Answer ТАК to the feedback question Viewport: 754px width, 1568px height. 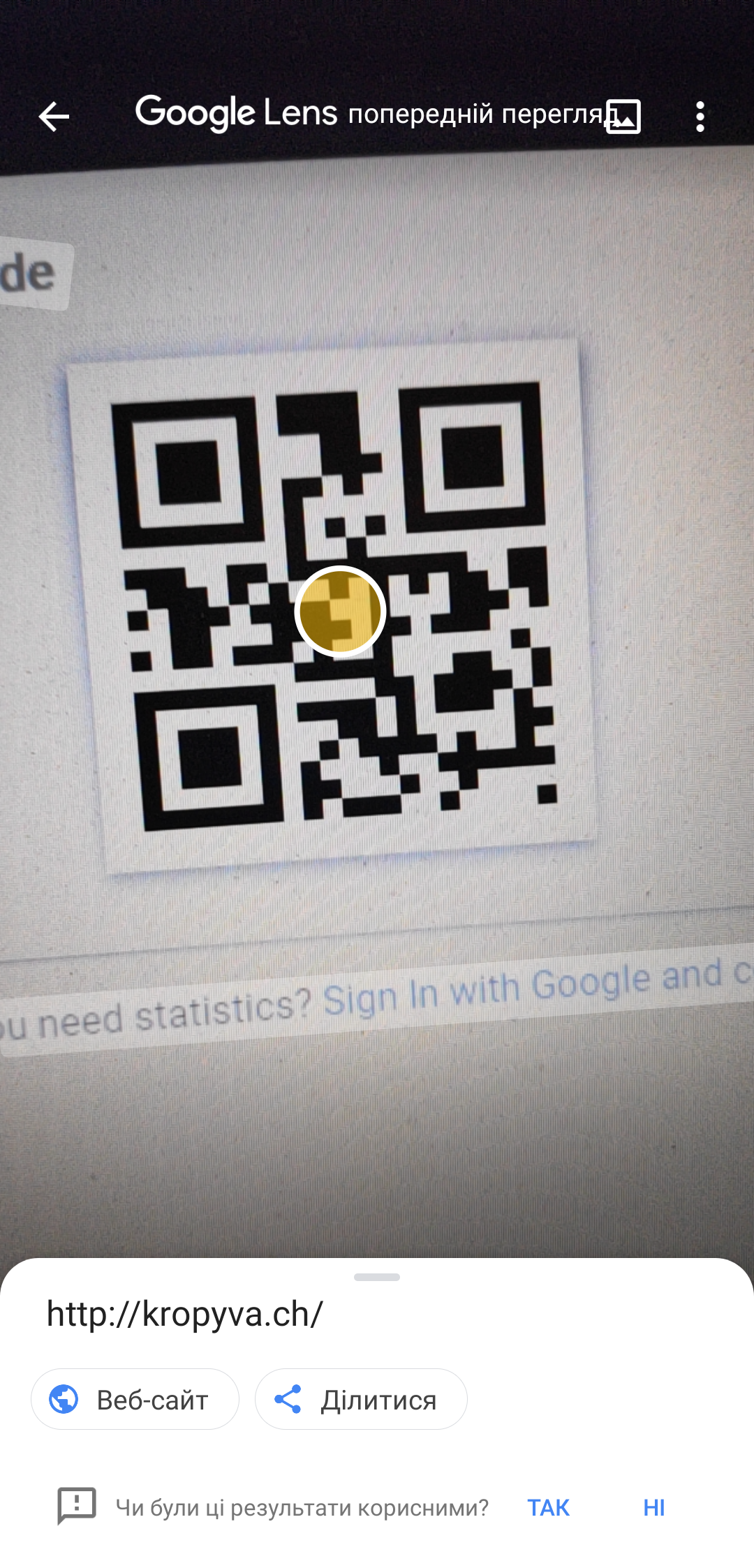click(x=548, y=1508)
